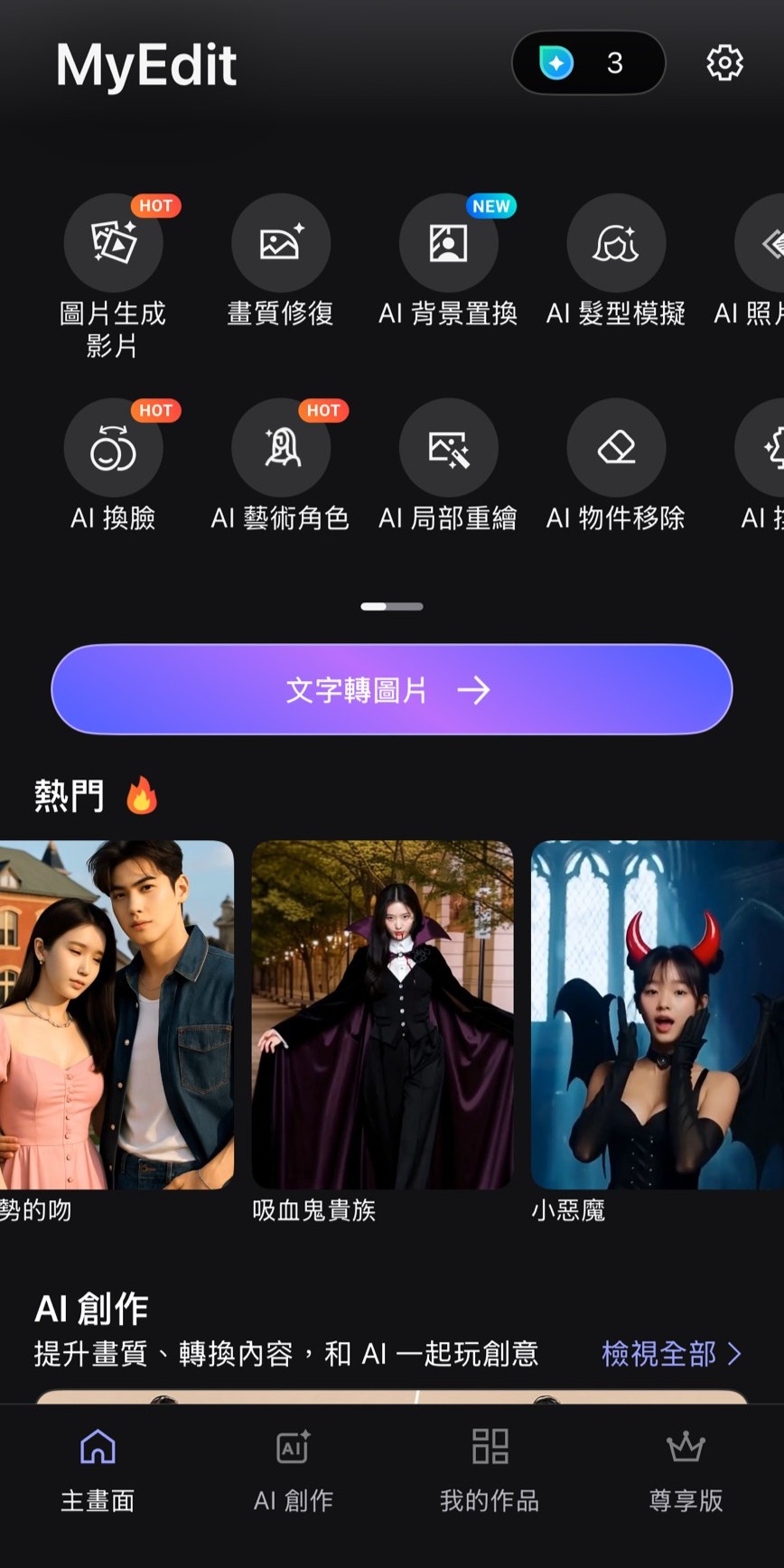View all AI 創作 via 檢視全部
The height and width of the screenshot is (1568, 784).
(671, 1353)
